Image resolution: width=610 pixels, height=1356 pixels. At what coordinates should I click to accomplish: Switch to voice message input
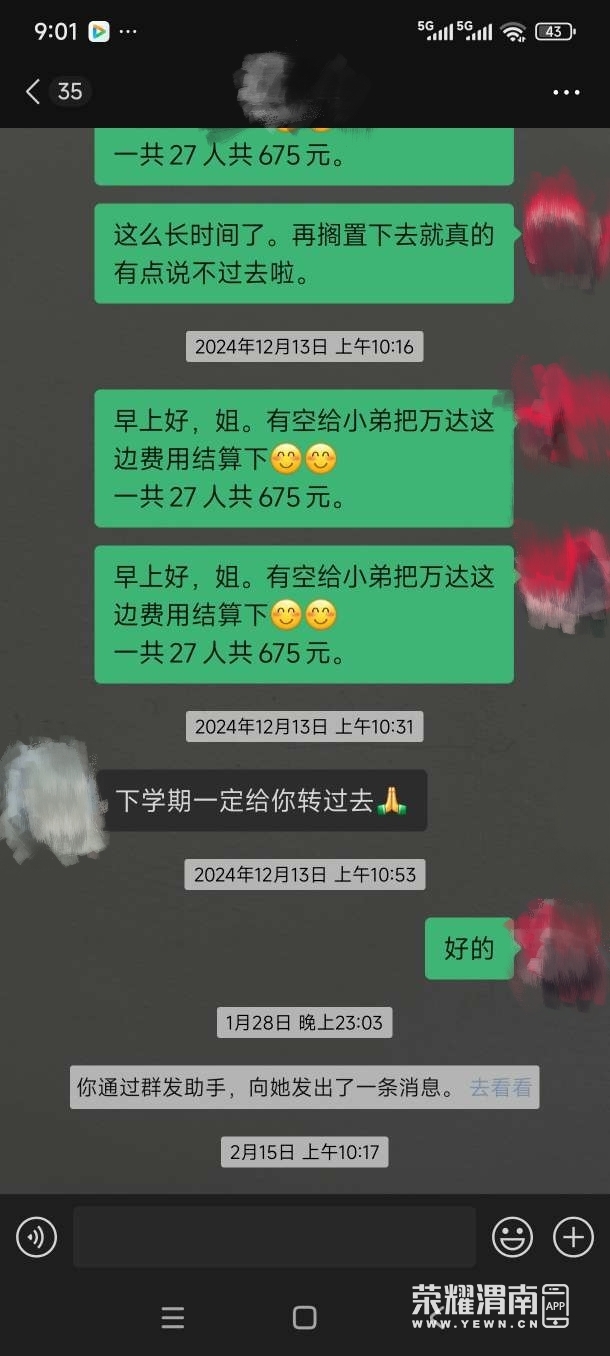tap(36, 1238)
